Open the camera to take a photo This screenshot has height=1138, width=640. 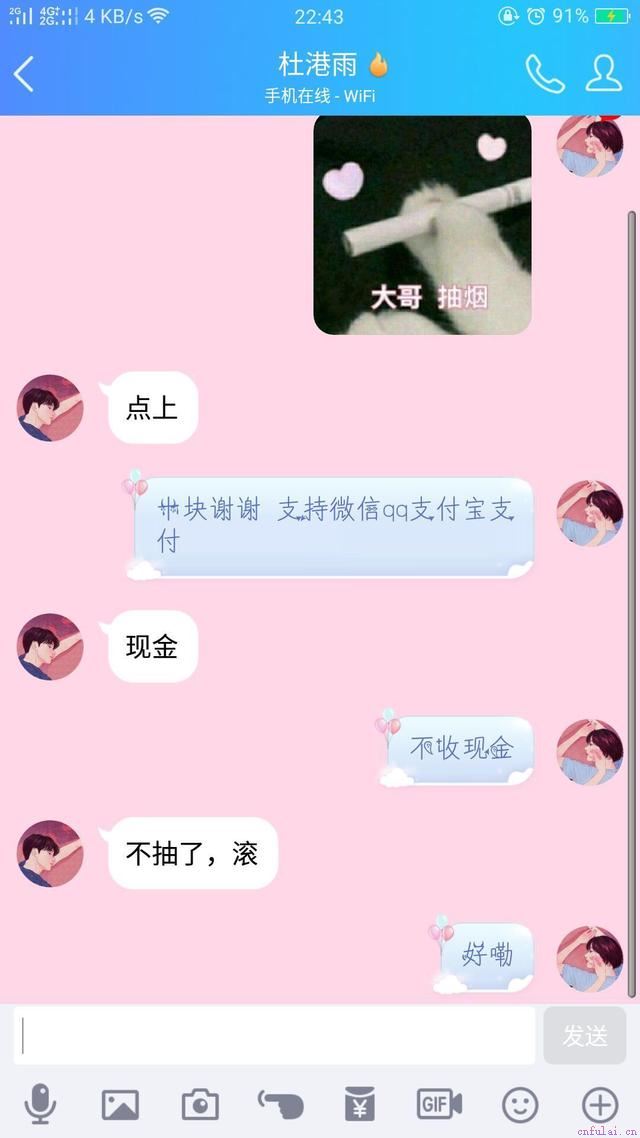200,1104
